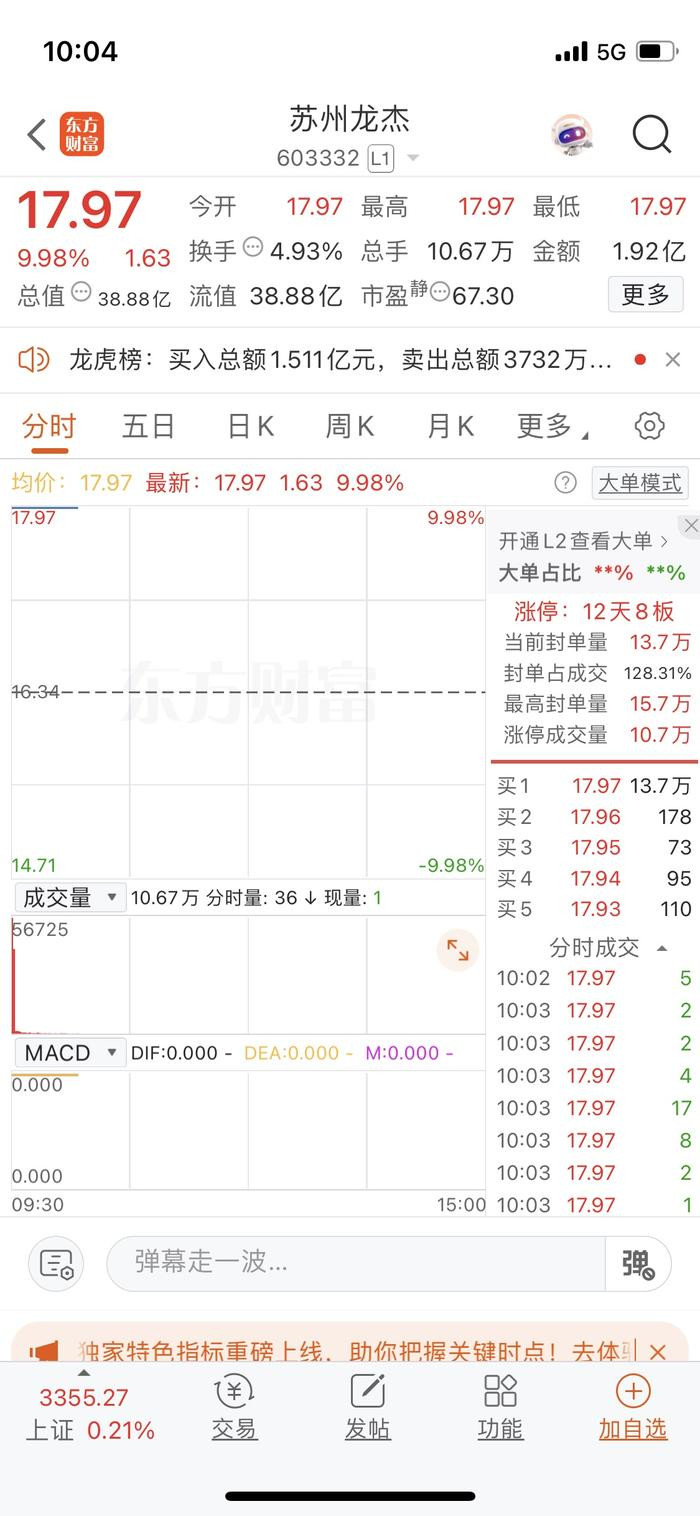Image resolution: width=700 pixels, height=1516 pixels.
Task: Open the 成交量 indicator dropdown
Action: tap(70, 898)
